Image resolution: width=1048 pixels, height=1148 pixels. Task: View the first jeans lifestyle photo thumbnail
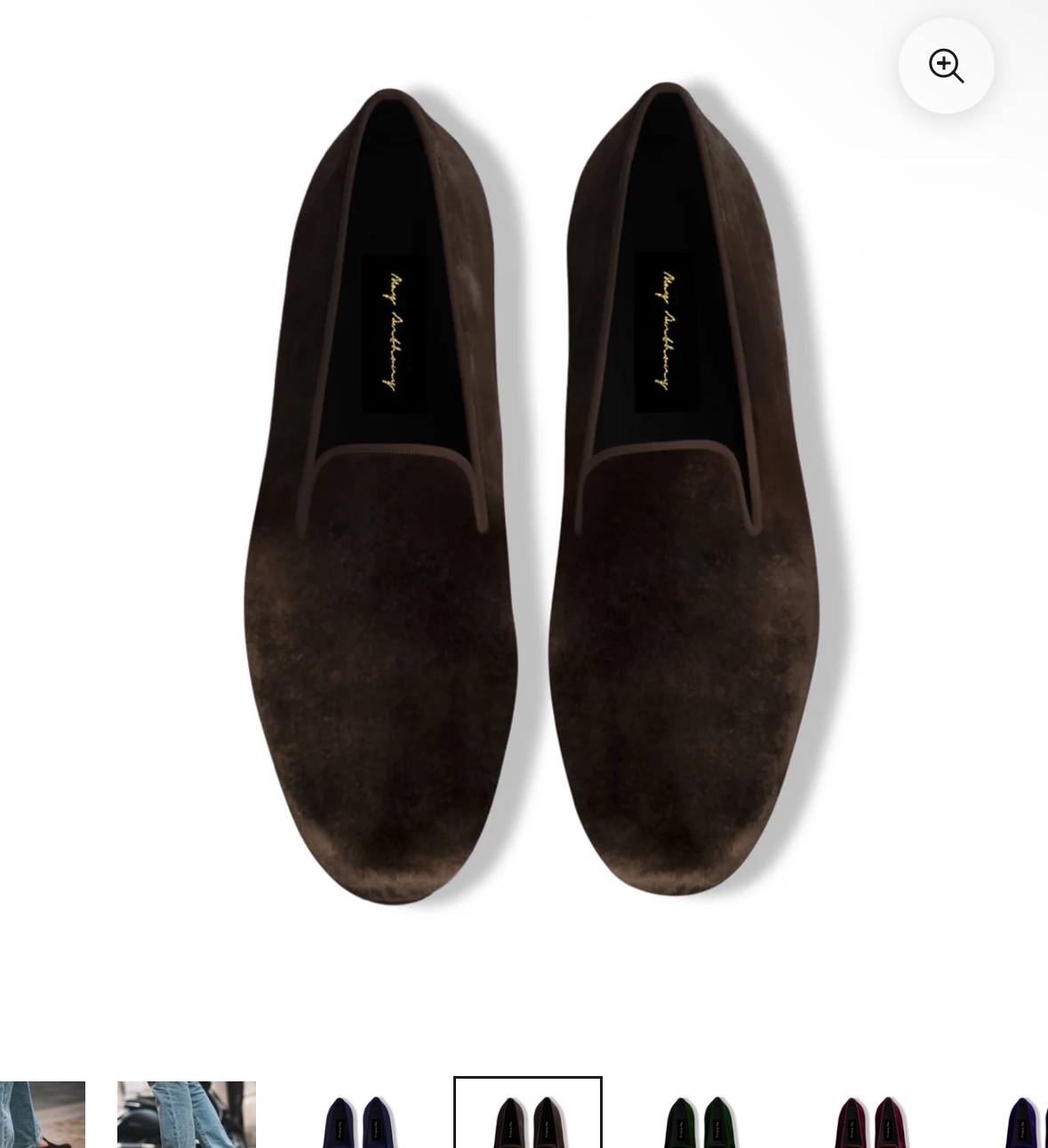41,1115
